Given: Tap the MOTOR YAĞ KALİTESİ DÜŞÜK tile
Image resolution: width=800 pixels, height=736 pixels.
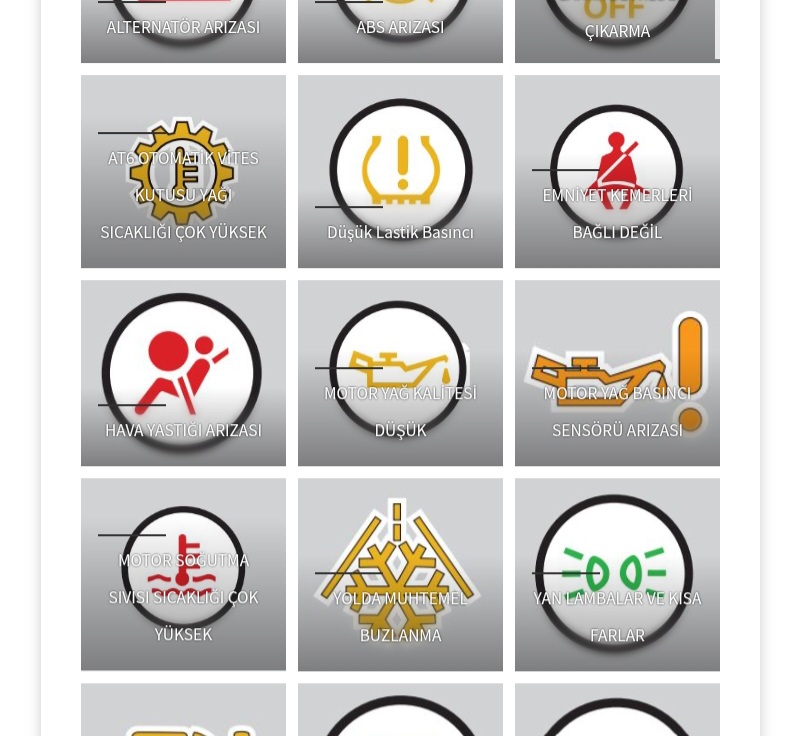Looking at the screenshot, I should point(400,373).
